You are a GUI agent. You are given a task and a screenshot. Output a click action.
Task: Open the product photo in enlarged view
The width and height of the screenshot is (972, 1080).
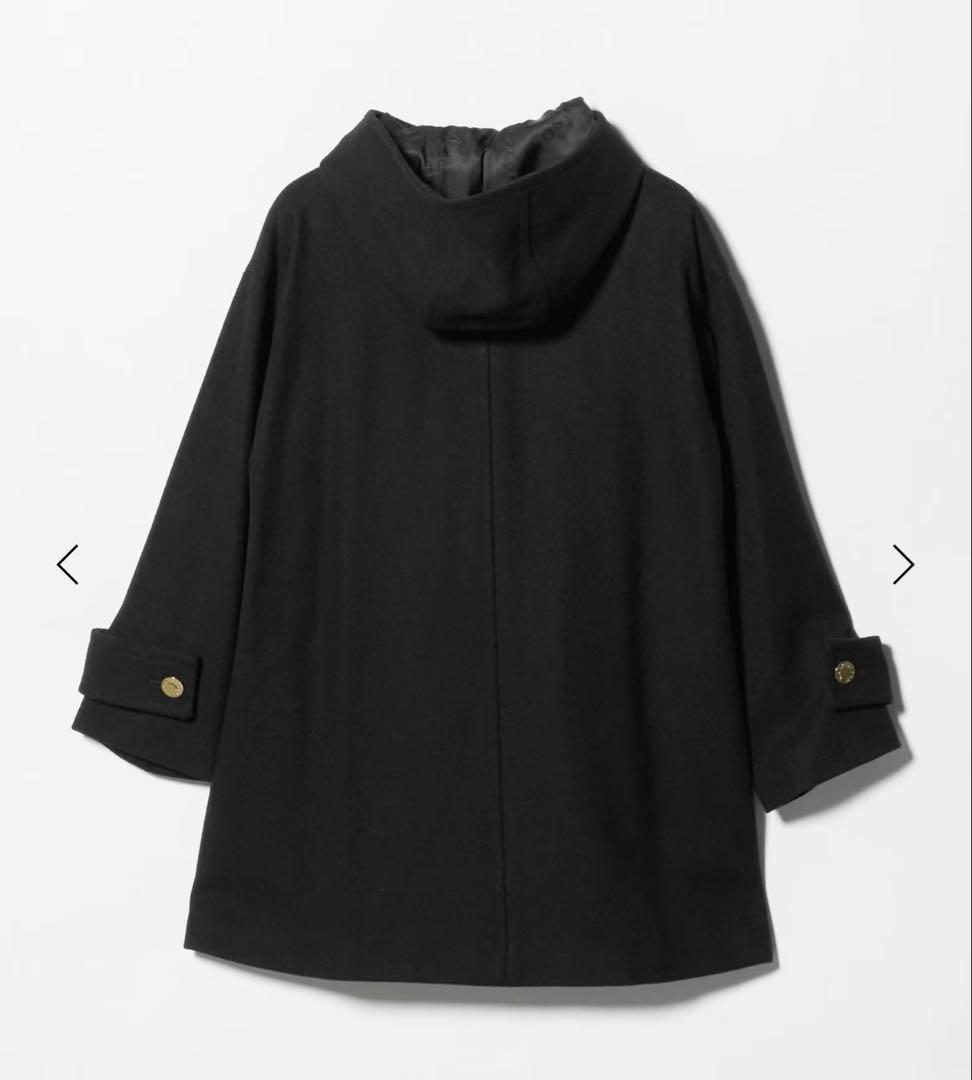click(x=486, y=540)
